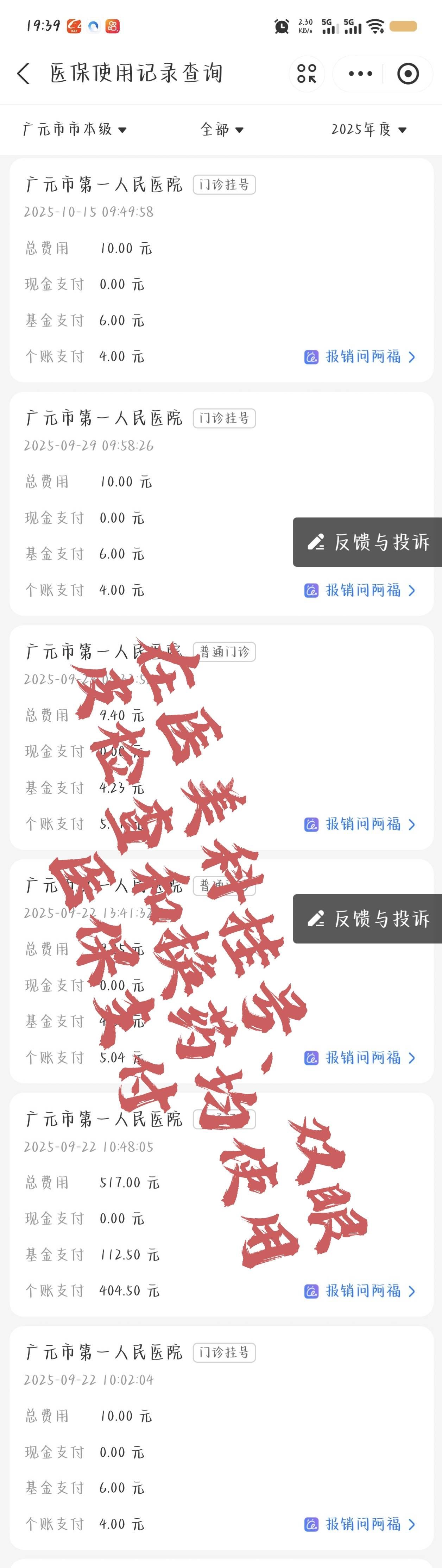Viewport: 442px width, 1568px height.
Task: Close the mini-program with the circle icon
Action: [408, 74]
